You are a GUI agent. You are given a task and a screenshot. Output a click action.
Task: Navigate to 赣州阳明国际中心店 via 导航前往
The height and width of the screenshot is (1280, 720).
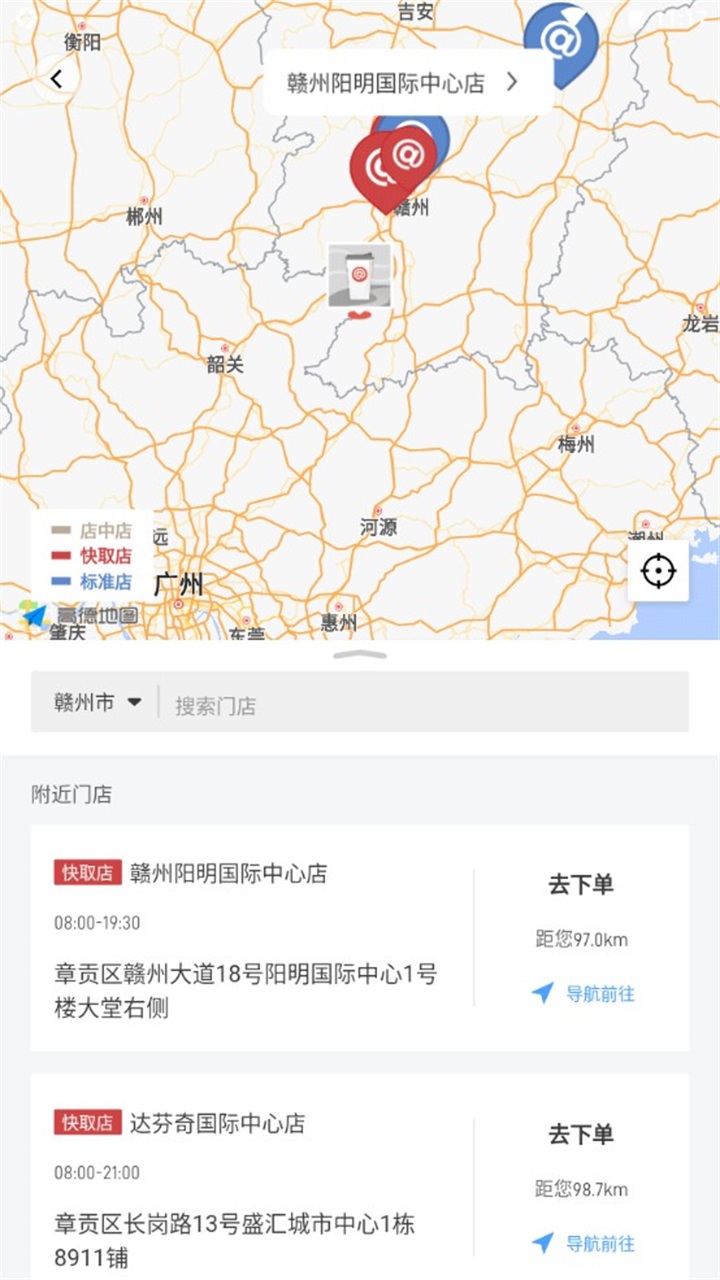pos(584,994)
